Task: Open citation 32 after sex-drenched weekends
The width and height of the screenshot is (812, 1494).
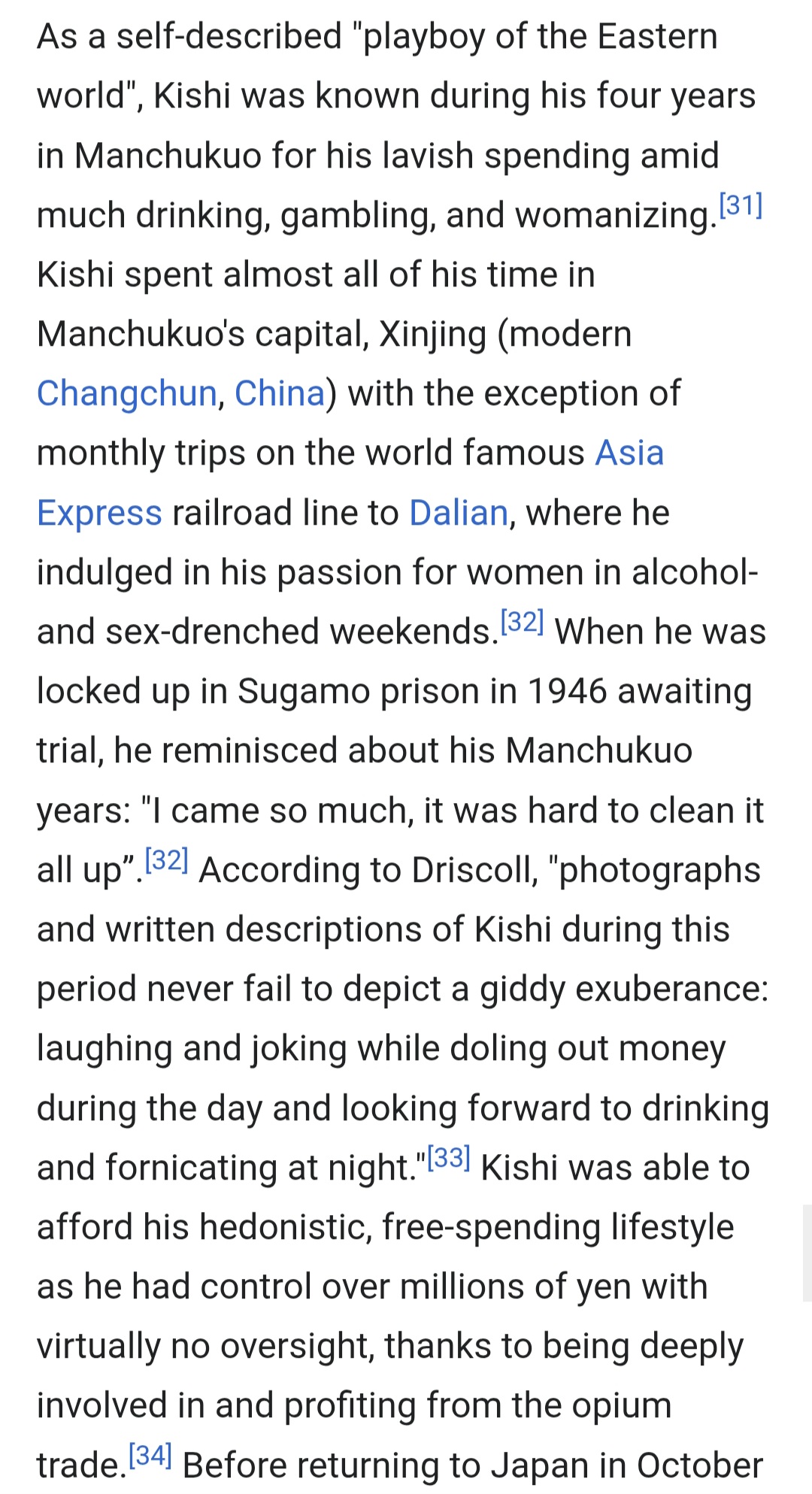Action: [522, 622]
